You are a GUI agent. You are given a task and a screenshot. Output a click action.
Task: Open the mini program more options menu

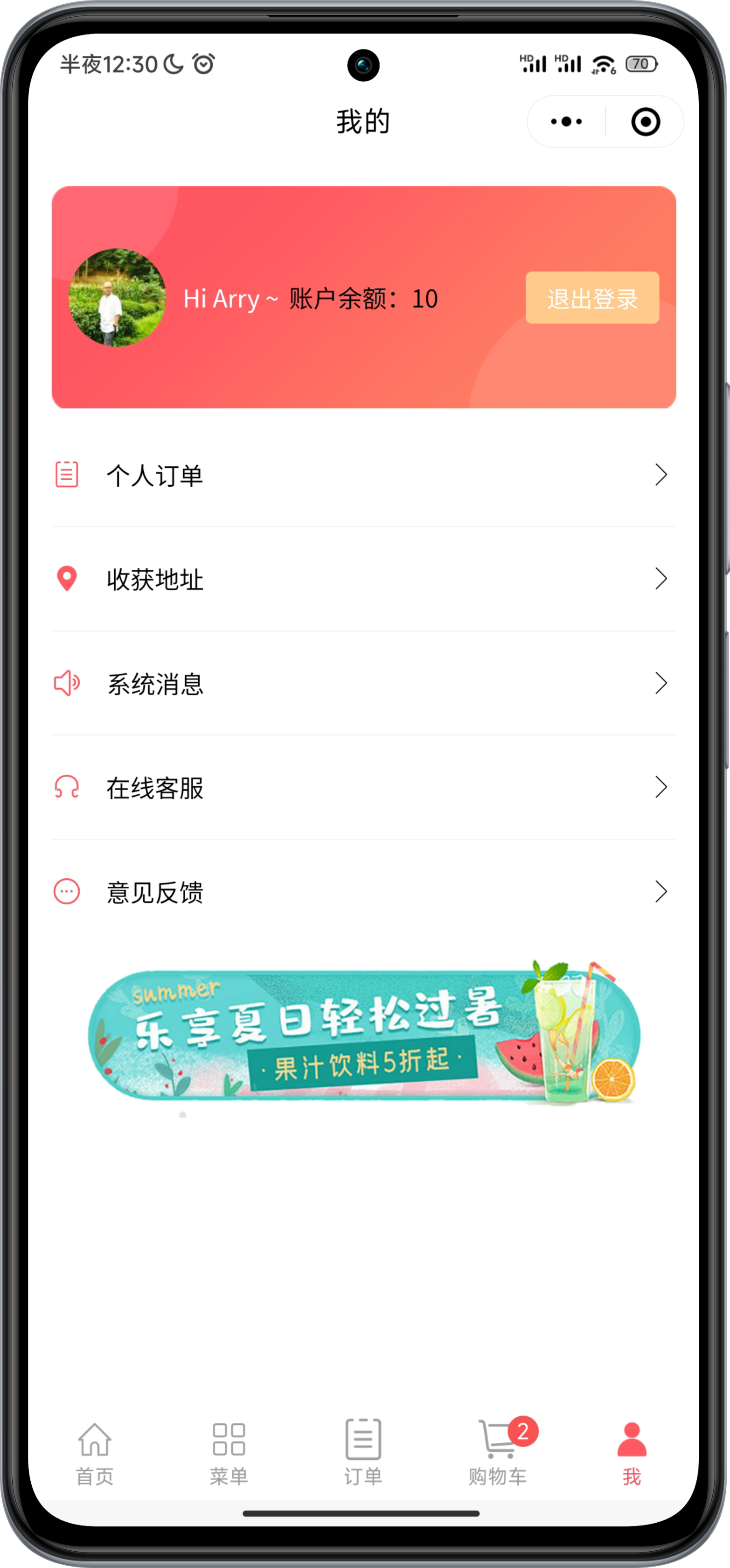click(x=566, y=122)
